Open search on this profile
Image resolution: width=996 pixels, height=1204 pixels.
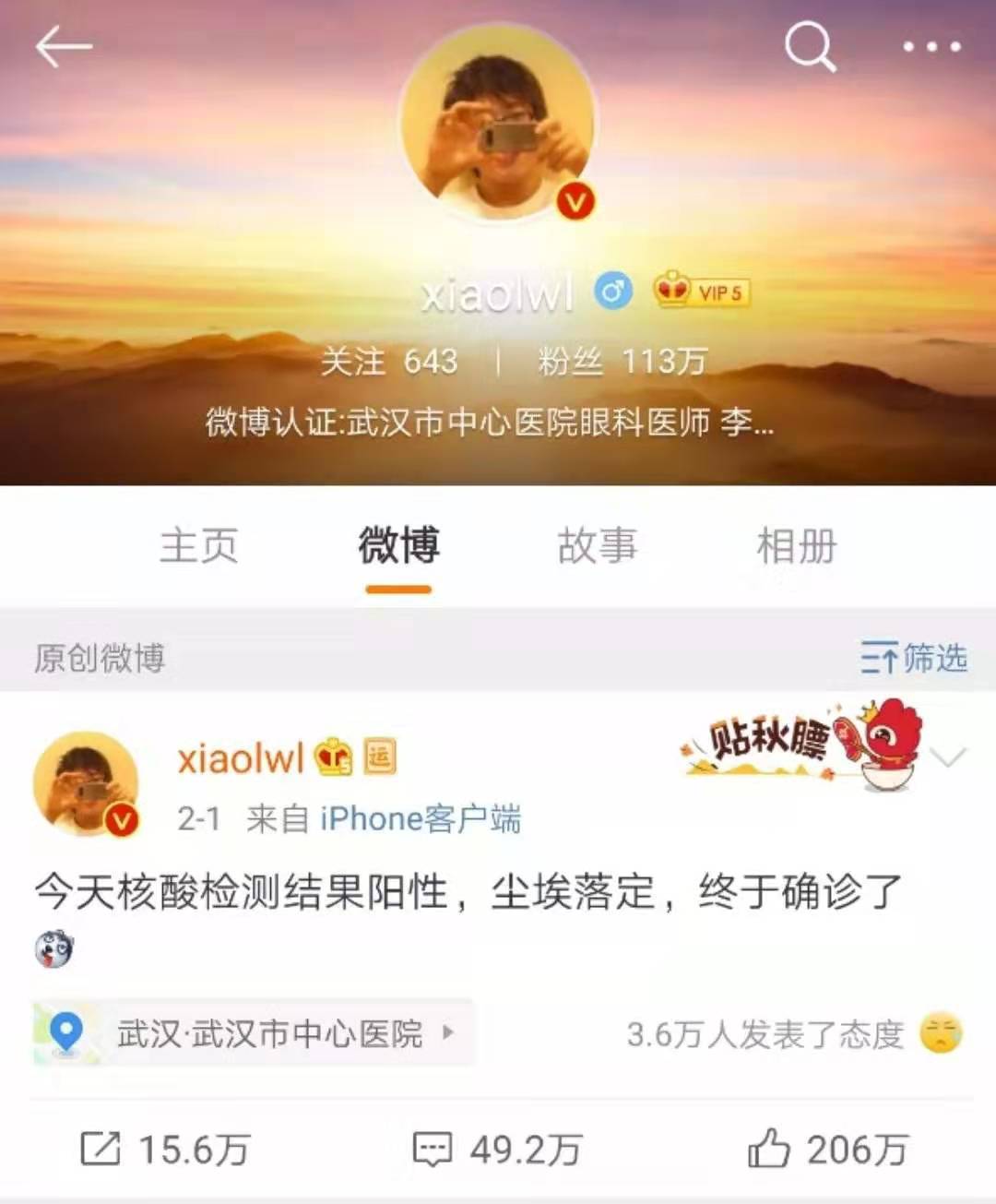810,46
